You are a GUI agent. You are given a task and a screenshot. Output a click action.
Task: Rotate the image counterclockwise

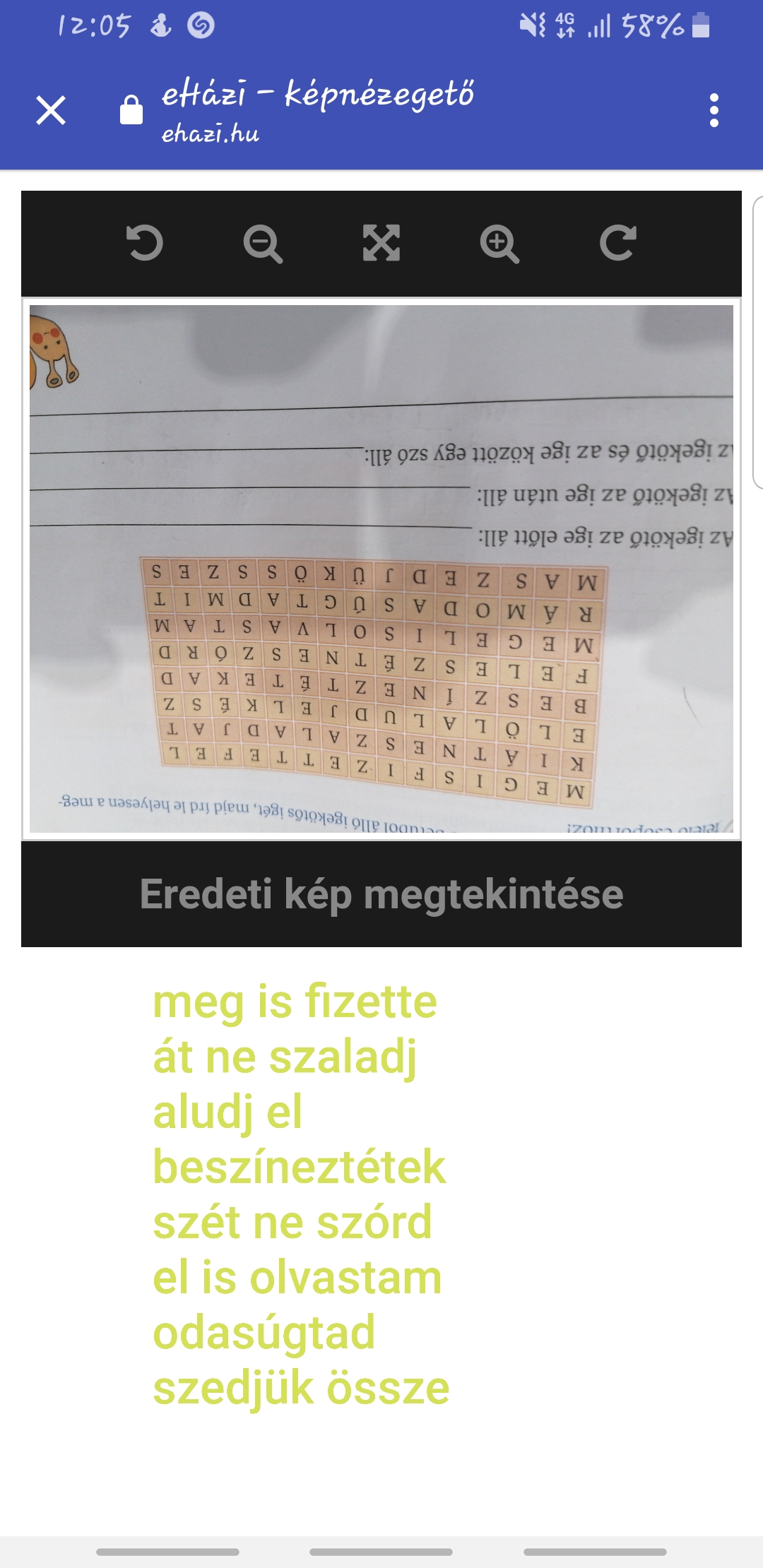point(145,243)
